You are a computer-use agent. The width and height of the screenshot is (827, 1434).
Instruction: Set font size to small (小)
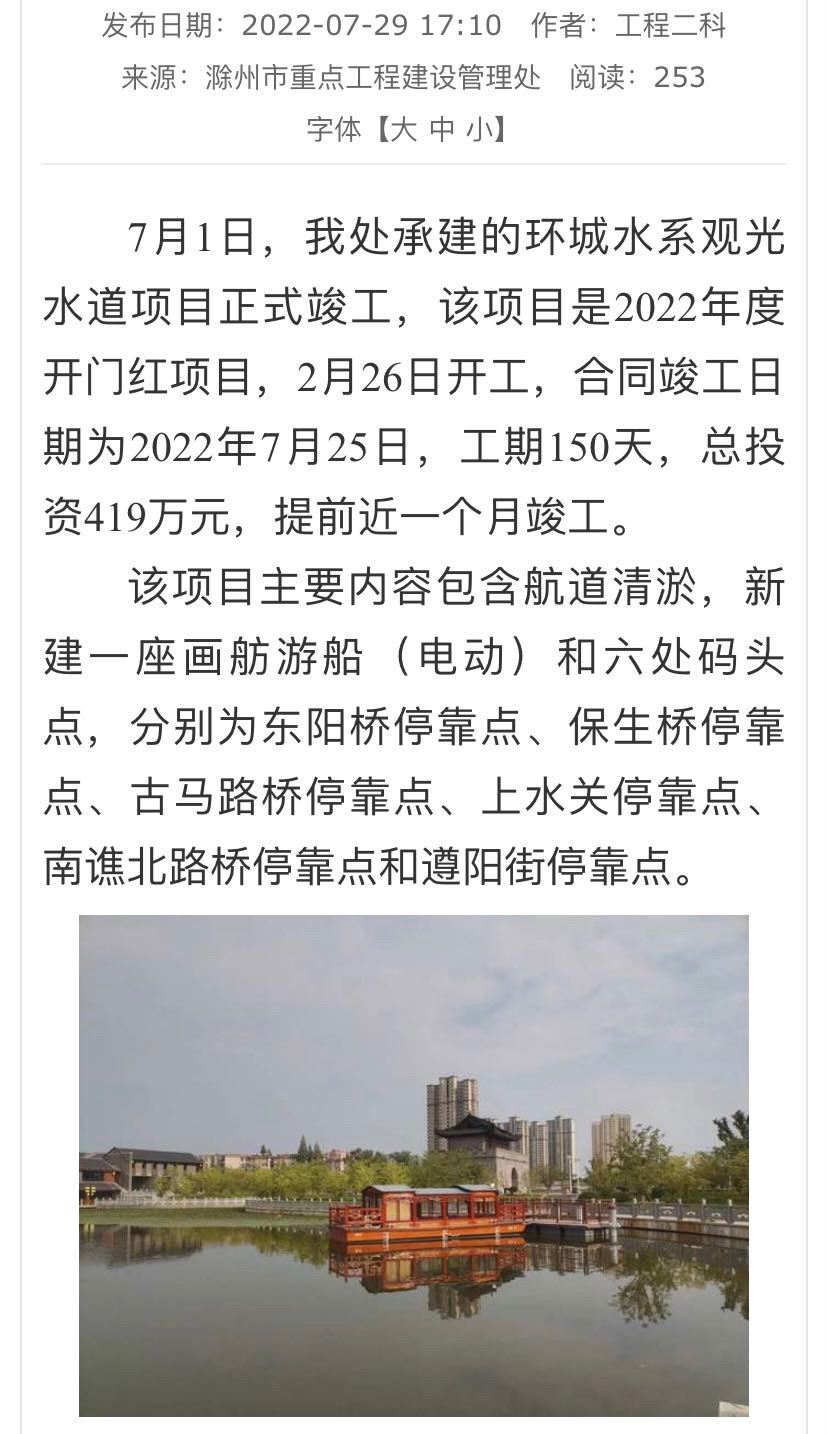pyautogui.click(x=479, y=129)
